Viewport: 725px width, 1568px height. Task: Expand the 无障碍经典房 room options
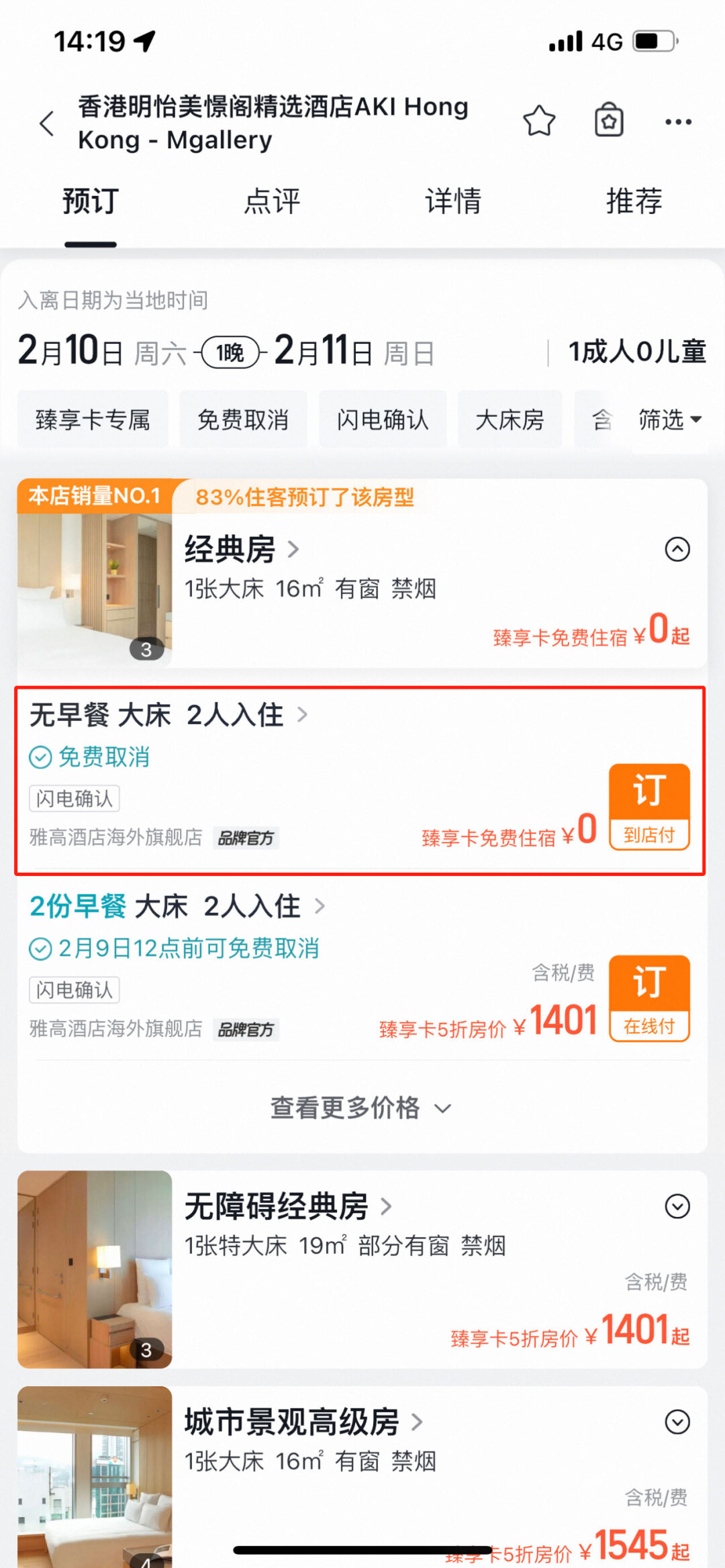677,1206
